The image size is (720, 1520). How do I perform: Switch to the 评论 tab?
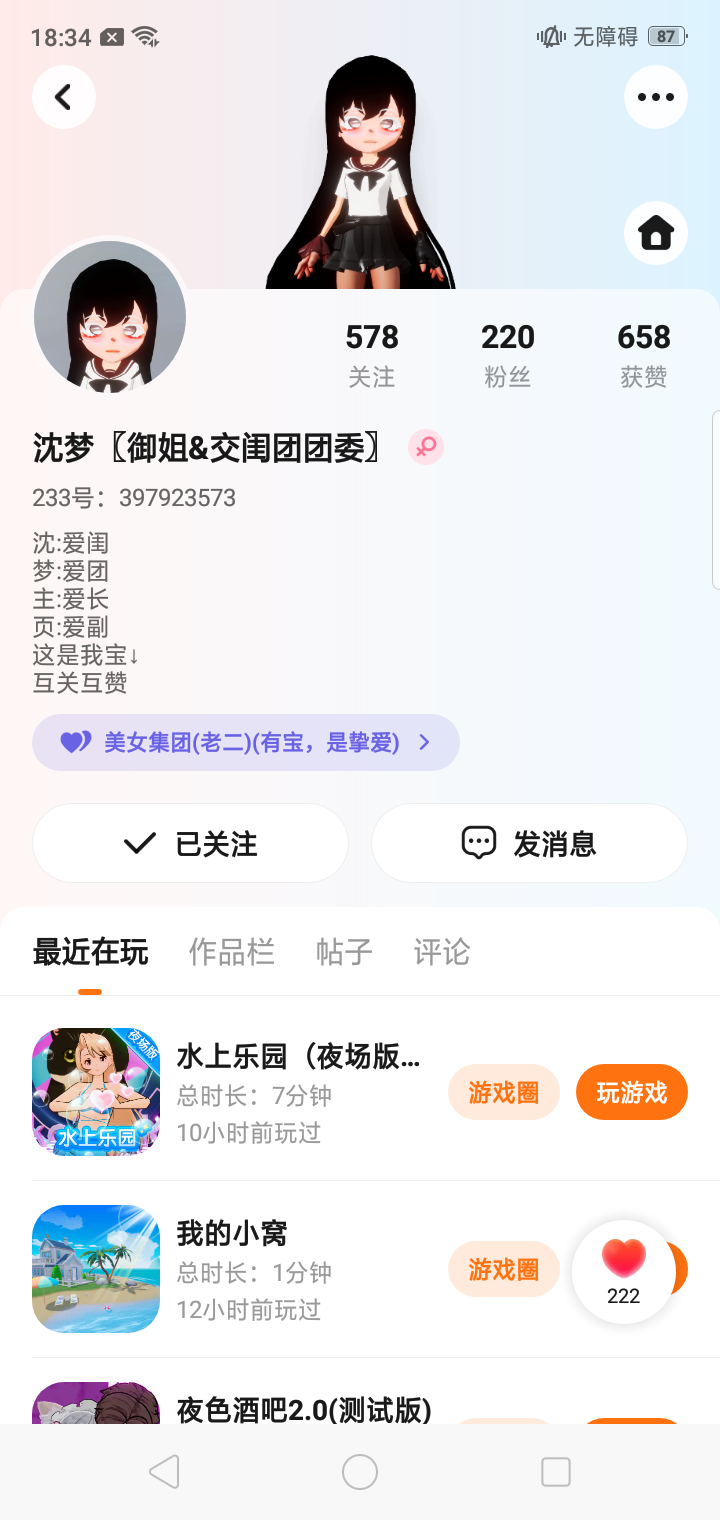point(441,952)
